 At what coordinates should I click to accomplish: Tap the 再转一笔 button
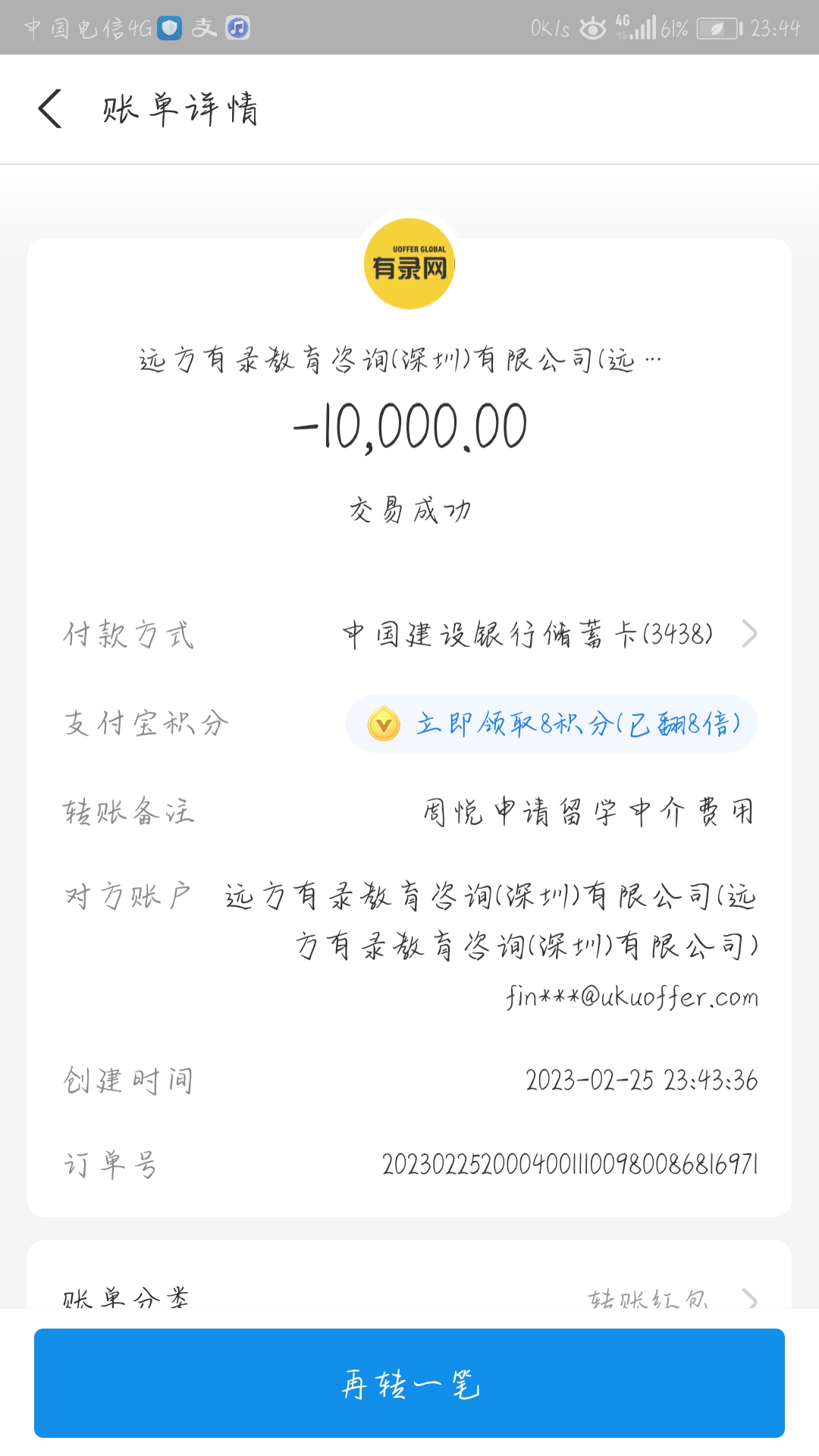click(409, 1383)
